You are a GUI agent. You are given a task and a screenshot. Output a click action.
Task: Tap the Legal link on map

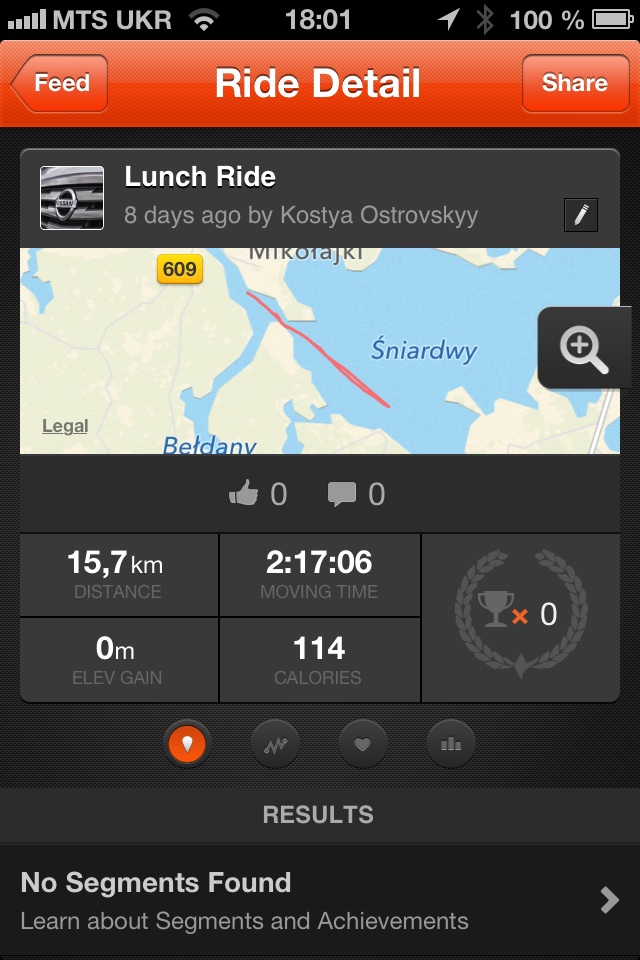coord(65,426)
